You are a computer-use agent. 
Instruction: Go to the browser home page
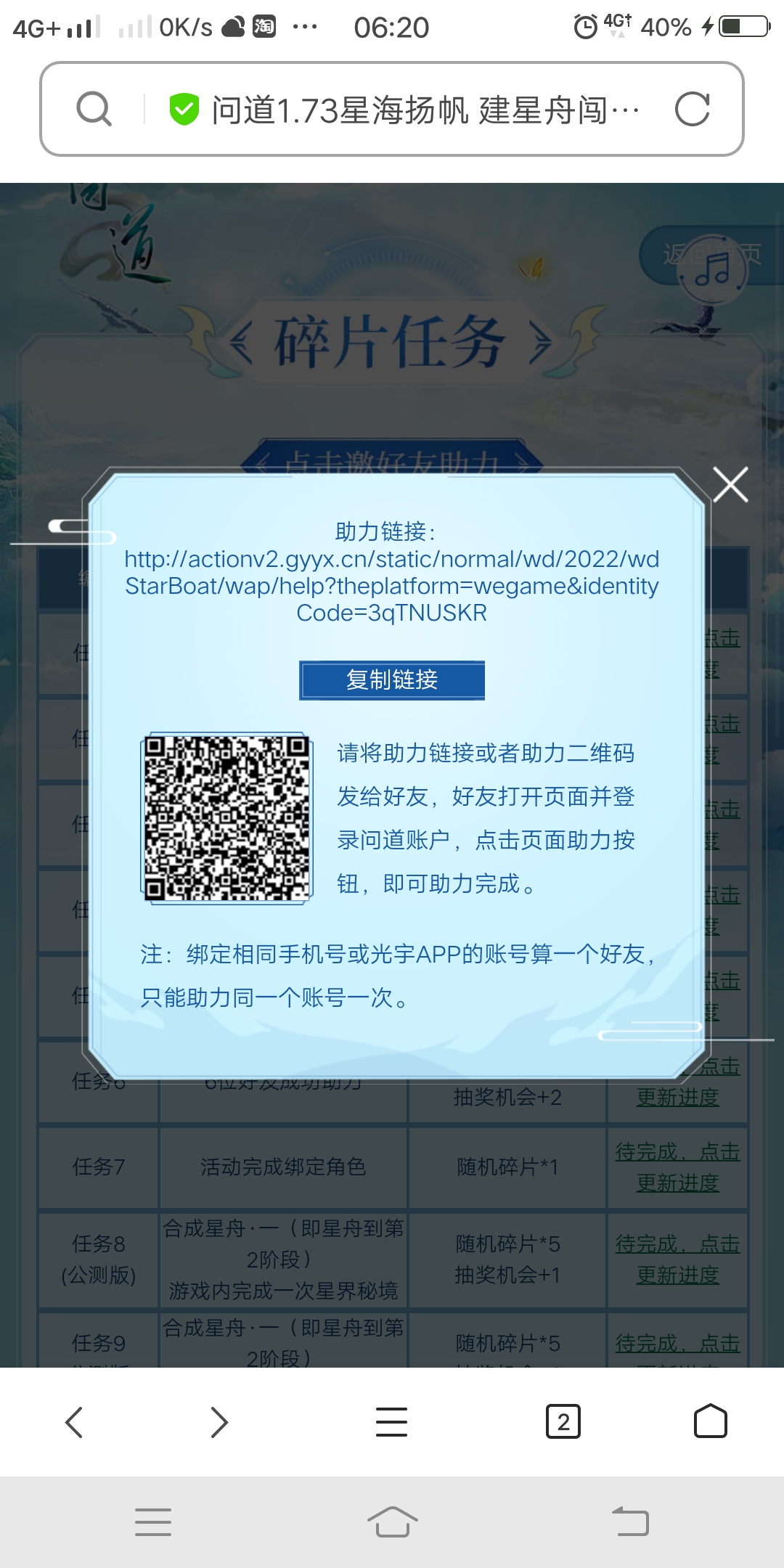[x=710, y=1421]
